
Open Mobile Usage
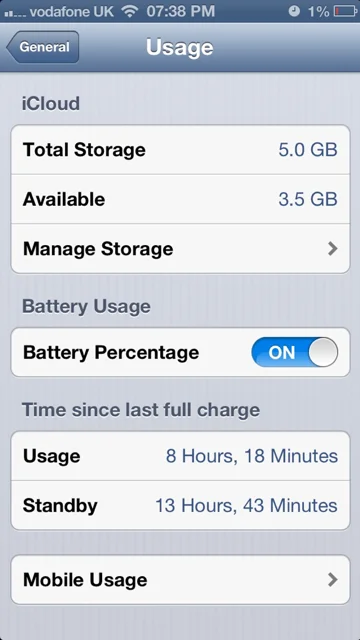point(180,580)
